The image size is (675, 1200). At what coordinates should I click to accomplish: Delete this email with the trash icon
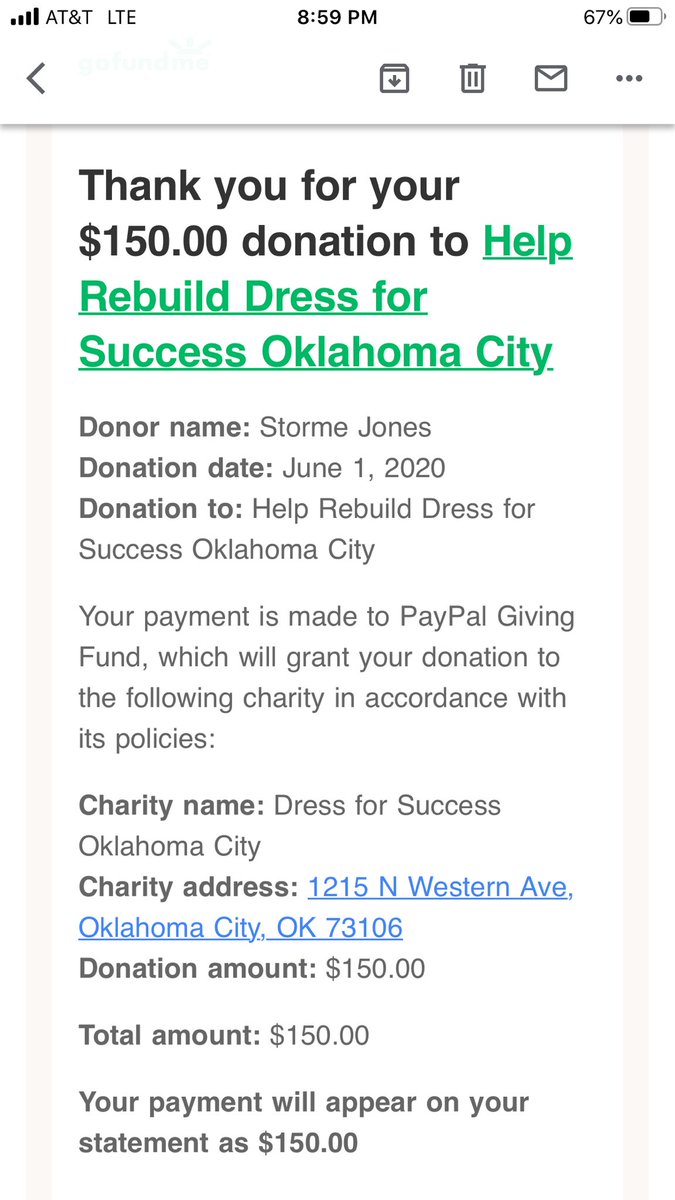[x=473, y=78]
